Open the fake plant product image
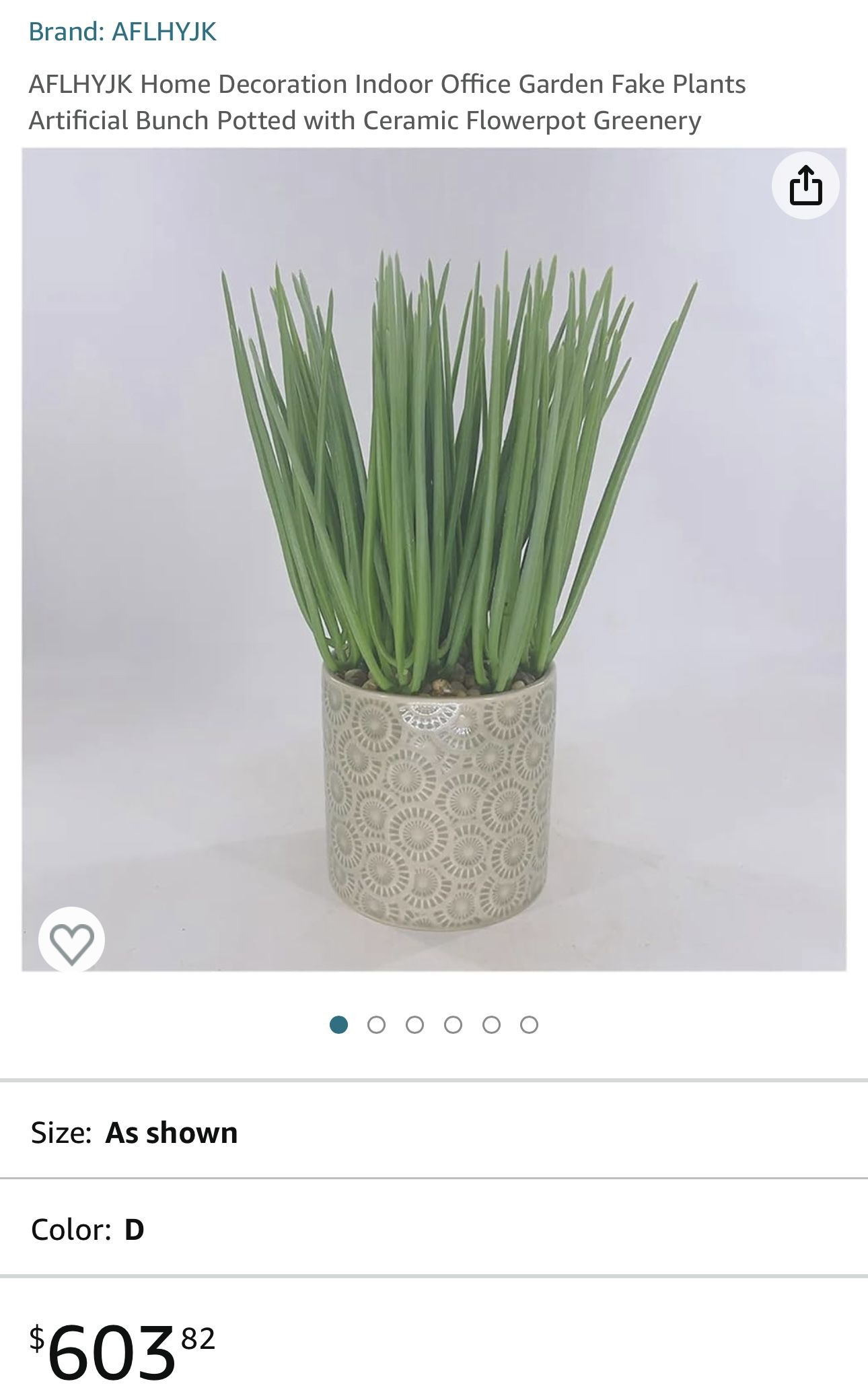This screenshot has width=868, height=1396. pos(434,559)
